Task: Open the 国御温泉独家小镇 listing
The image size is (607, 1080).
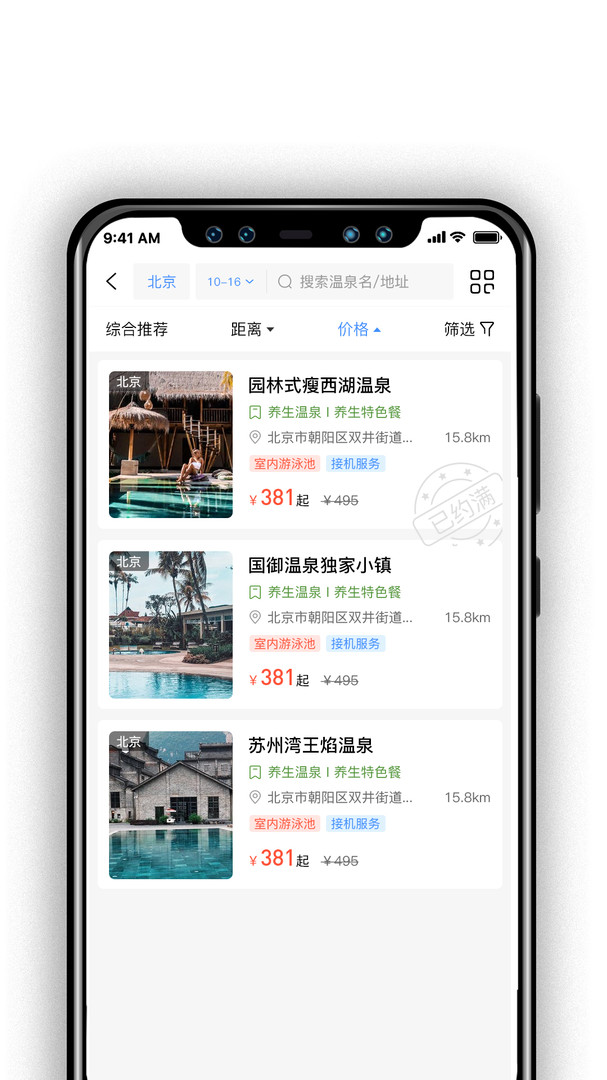Action: coord(300,624)
